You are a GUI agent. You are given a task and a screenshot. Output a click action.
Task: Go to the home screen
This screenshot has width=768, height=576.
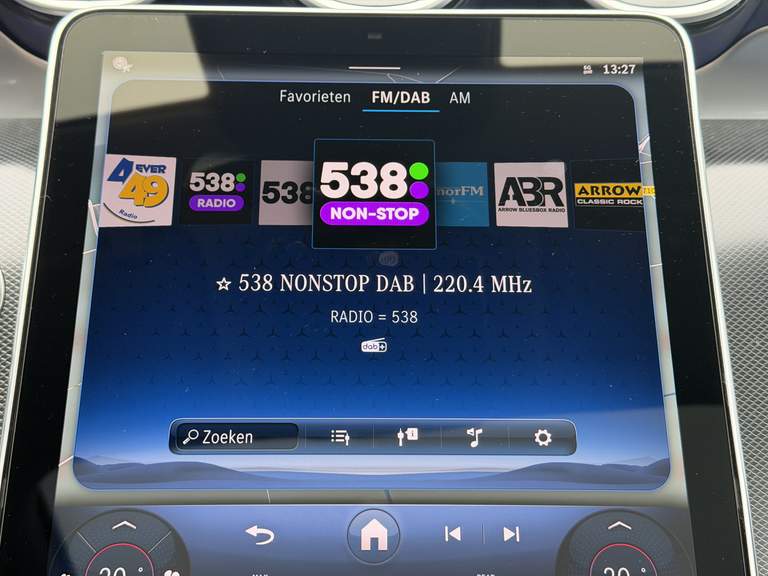click(373, 537)
